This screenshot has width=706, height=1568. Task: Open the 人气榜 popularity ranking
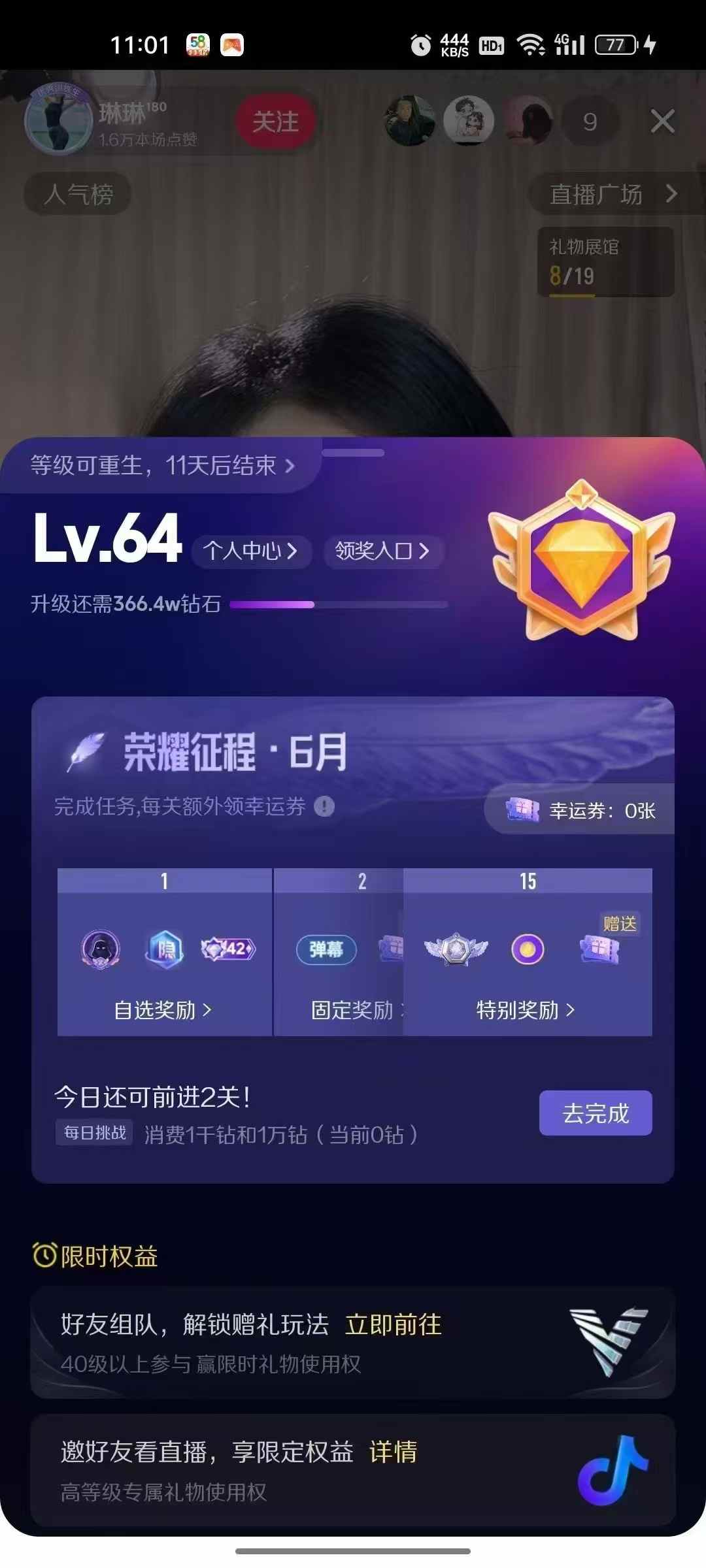78,194
